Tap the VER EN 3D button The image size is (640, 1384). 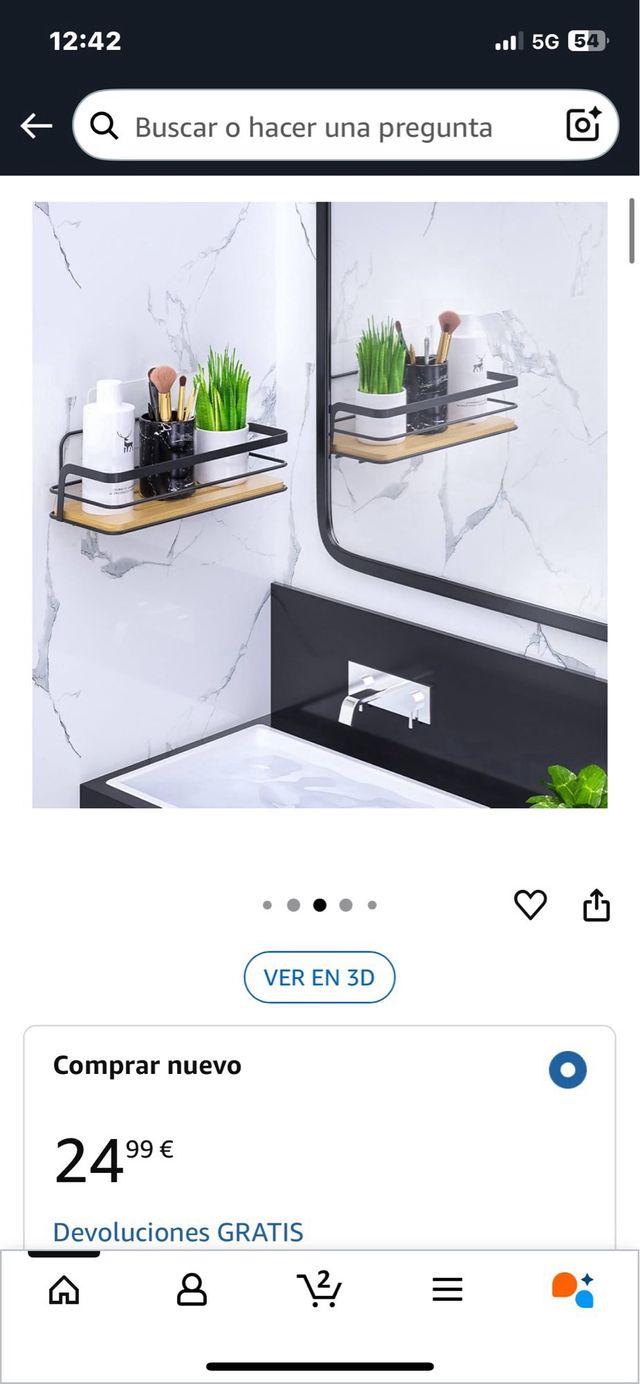click(x=319, y=977)
